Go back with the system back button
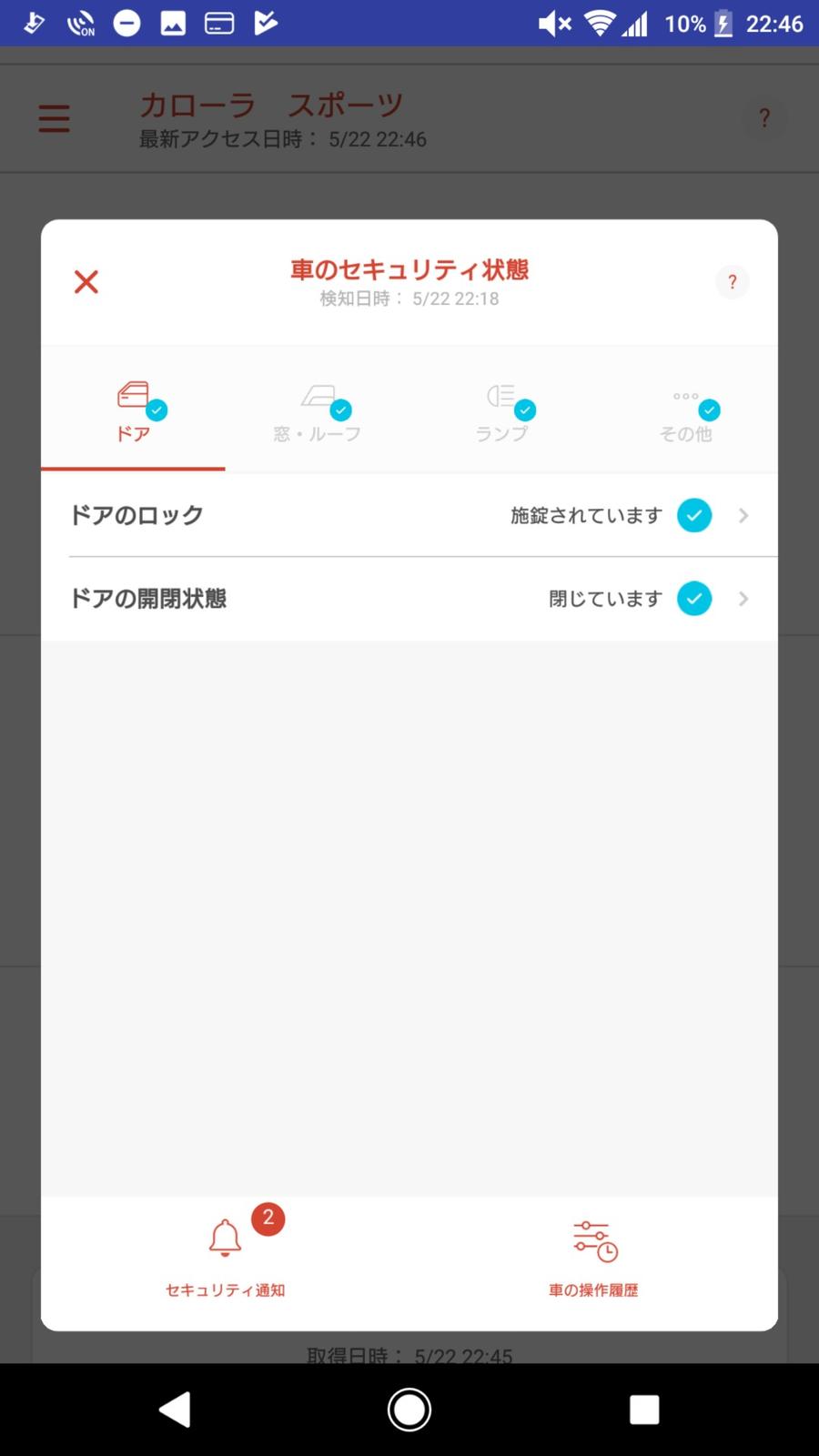The height and width of the screenshot is (1456, 819). [x=175, y=1410]
